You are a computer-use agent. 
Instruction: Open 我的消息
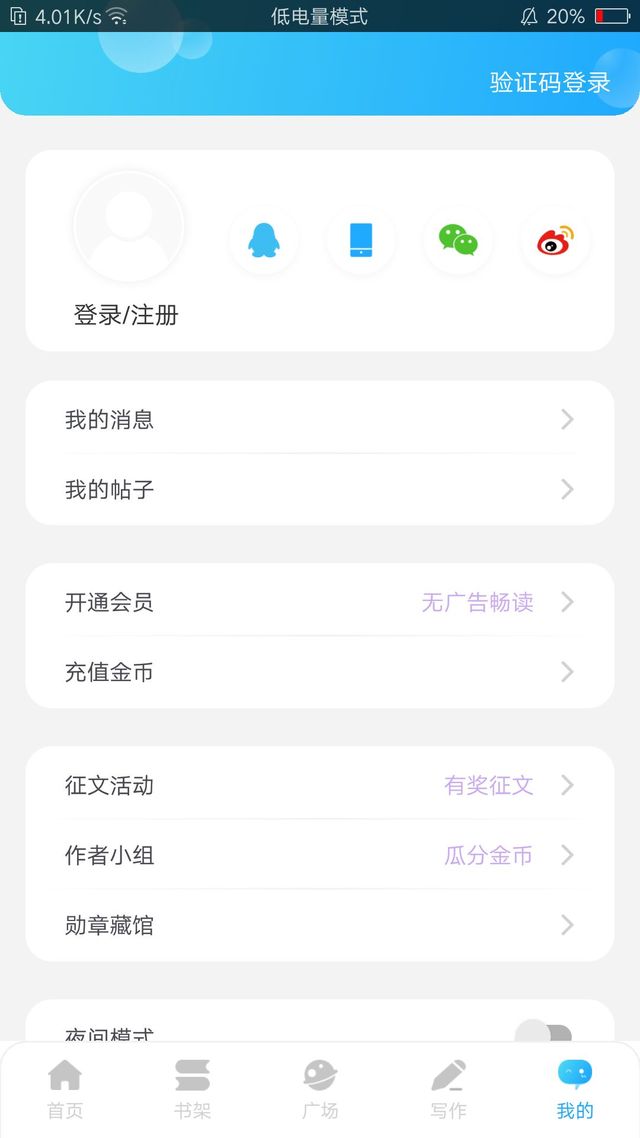(x=320, y=419)
